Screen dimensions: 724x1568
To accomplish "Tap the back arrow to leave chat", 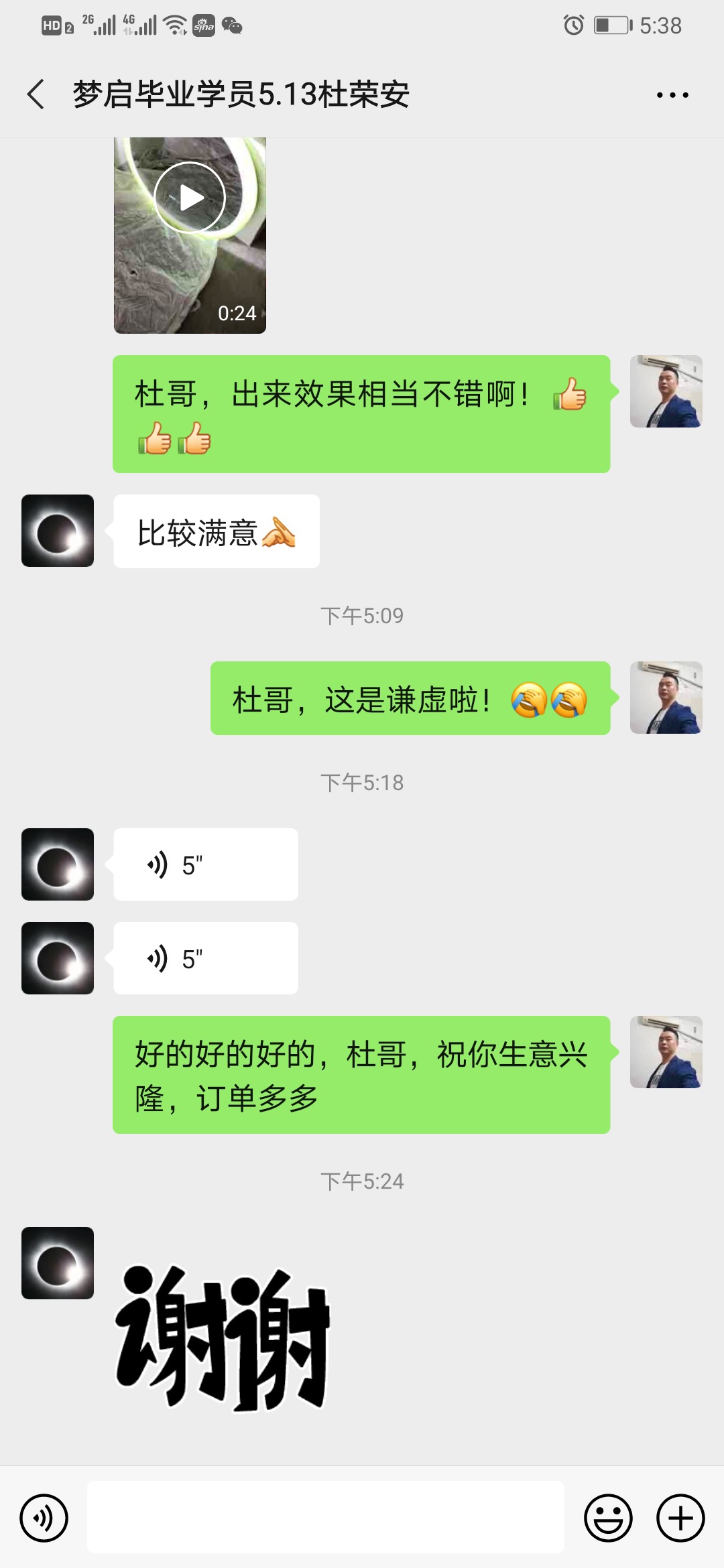I will pyautogui.click(x=36, y=96).
